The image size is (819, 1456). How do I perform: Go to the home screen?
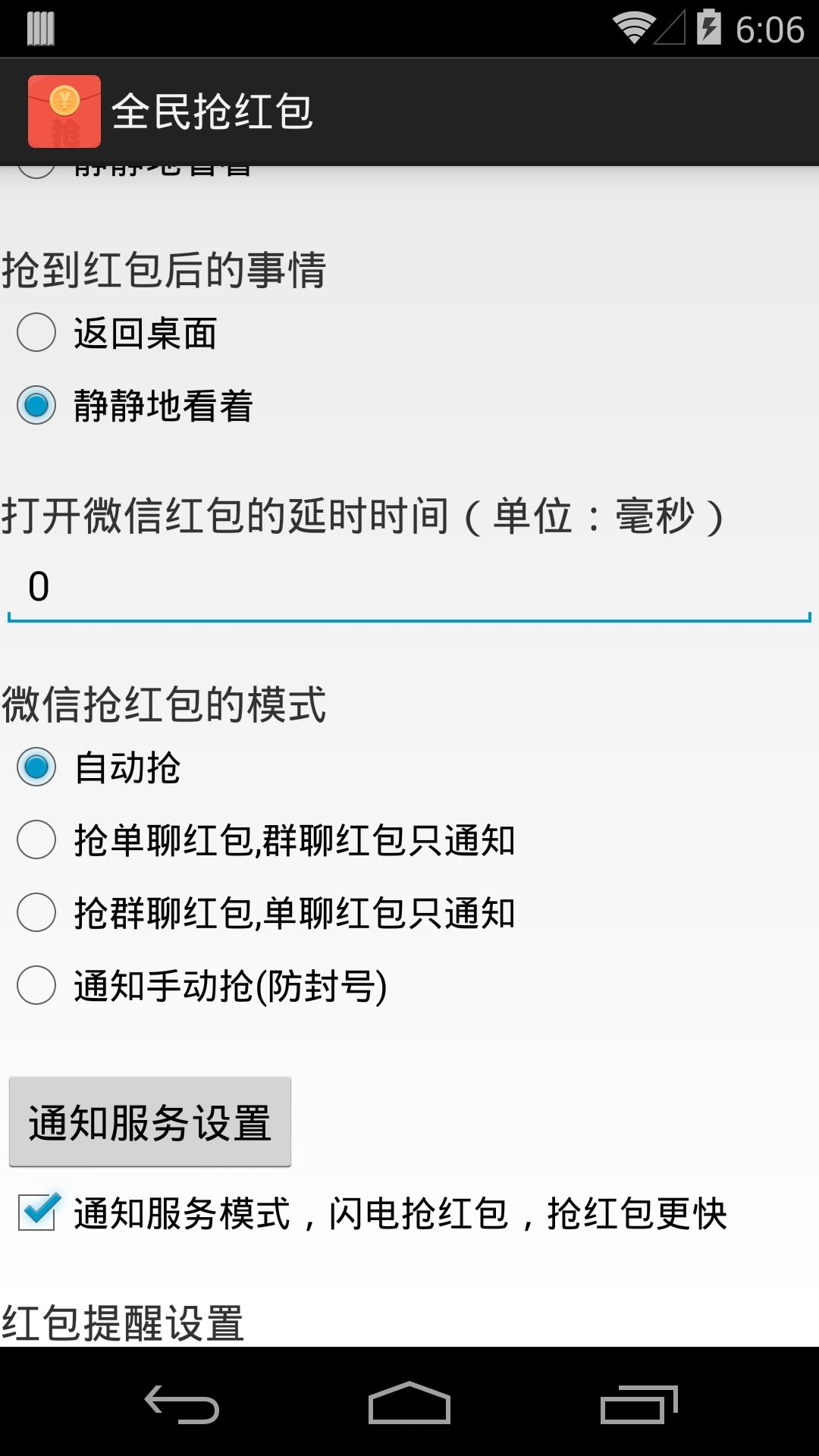[409, 1403]
